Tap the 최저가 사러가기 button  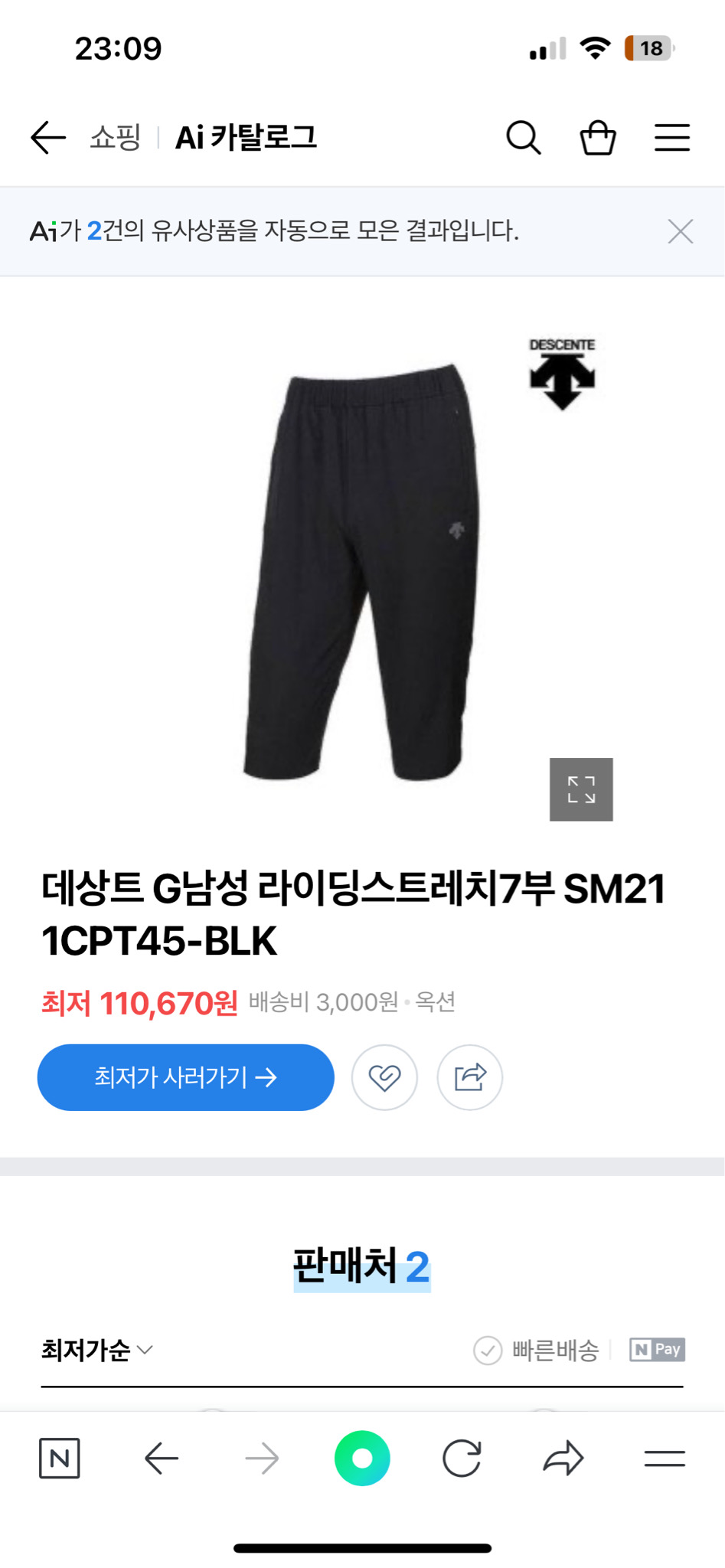click(185, 1077)
